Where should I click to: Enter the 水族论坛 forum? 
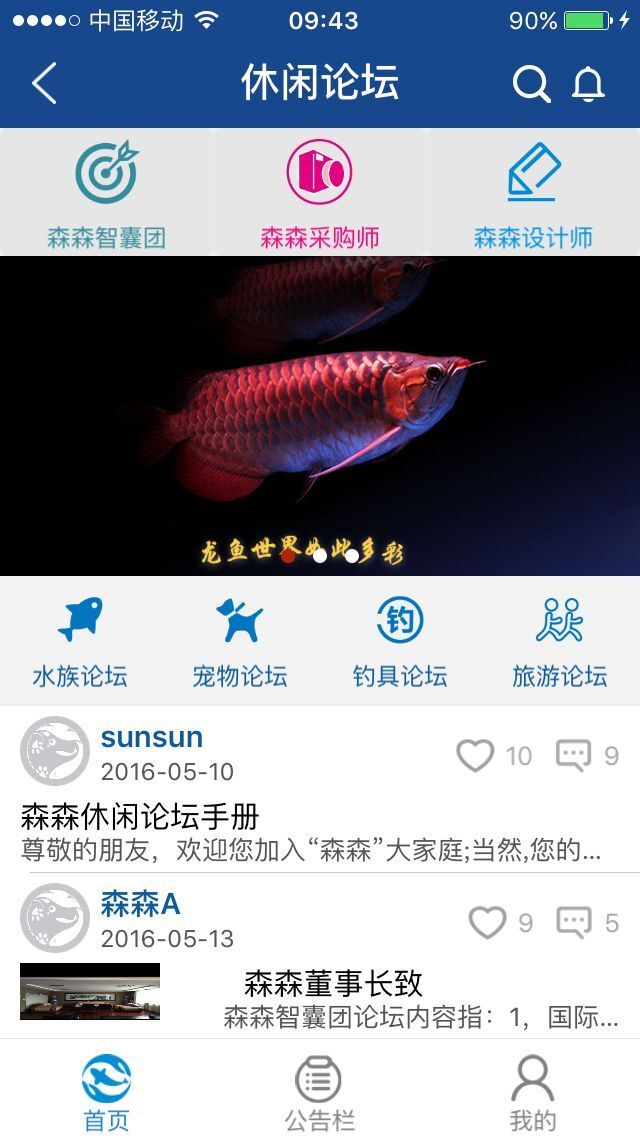click(x=80, y=642)
